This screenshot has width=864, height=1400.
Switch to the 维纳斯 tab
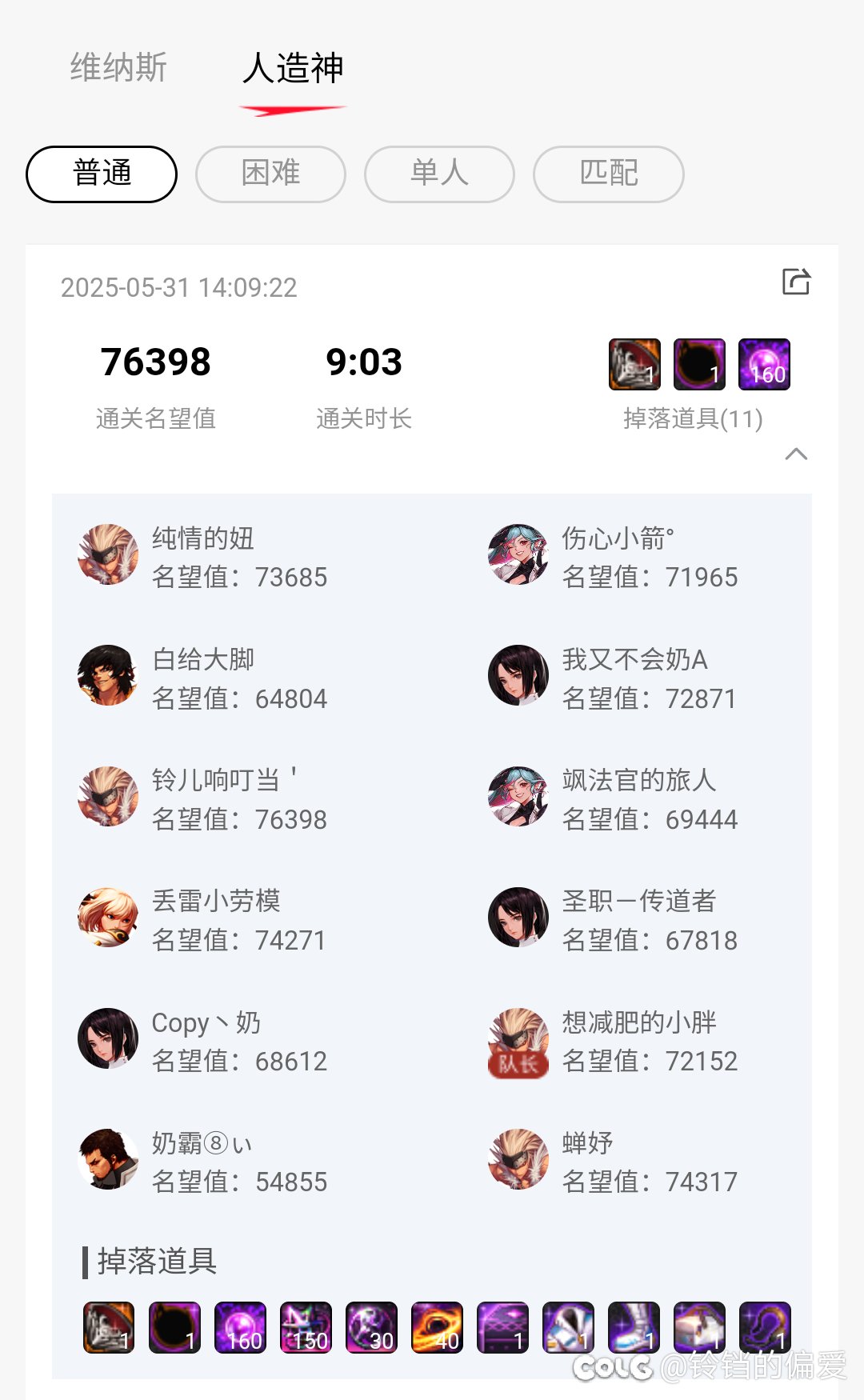pyautogui.click(x=118, y=68)
